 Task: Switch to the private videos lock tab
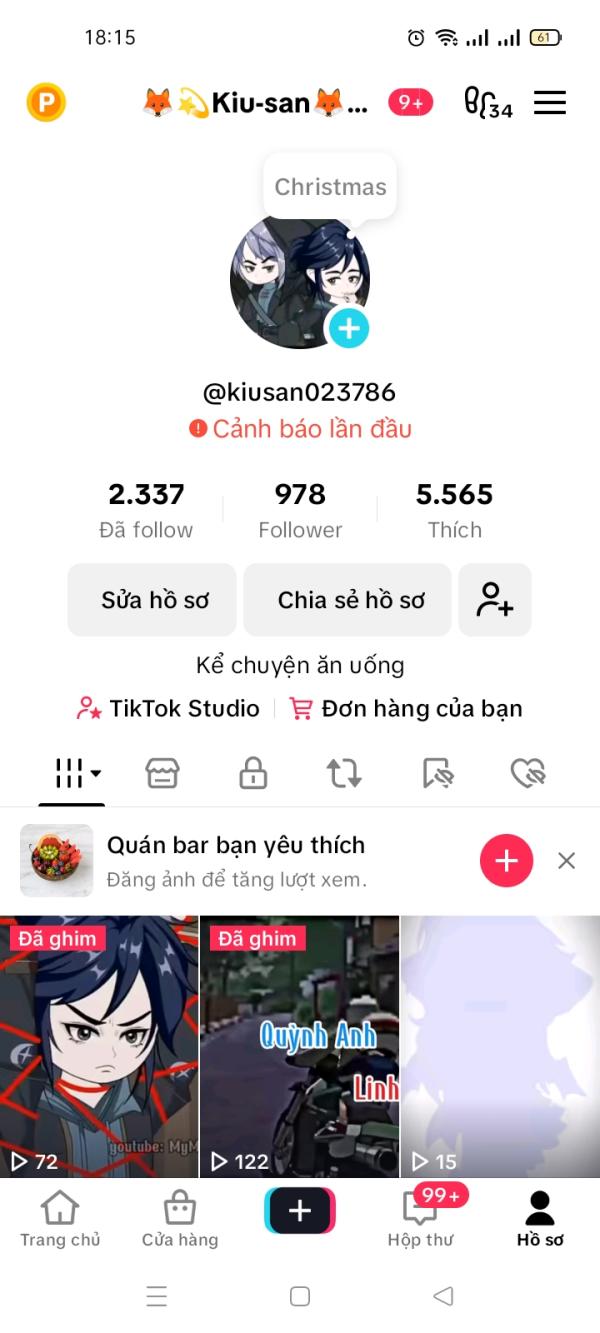click(x=253, y=773)
